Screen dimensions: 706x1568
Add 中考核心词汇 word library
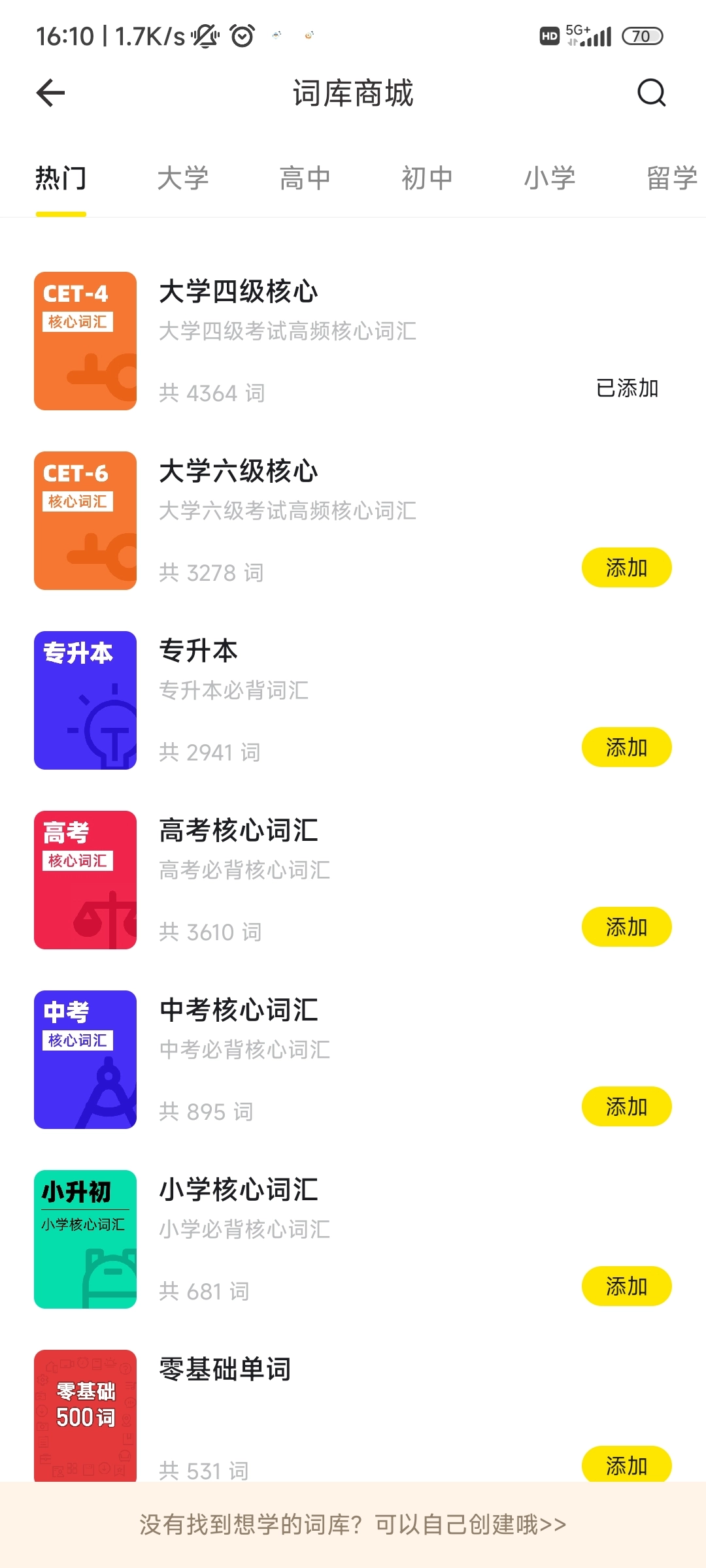(x=626, y=1107)
